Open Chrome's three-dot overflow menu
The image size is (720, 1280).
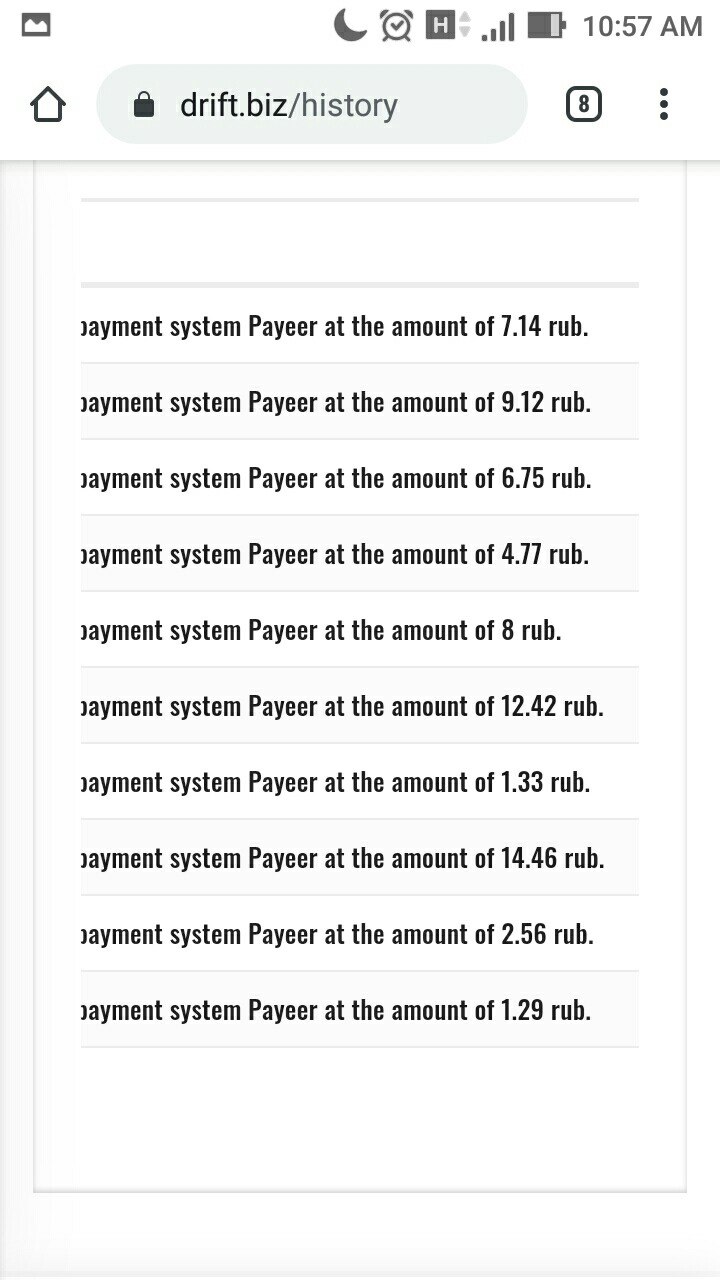point(663,104)
